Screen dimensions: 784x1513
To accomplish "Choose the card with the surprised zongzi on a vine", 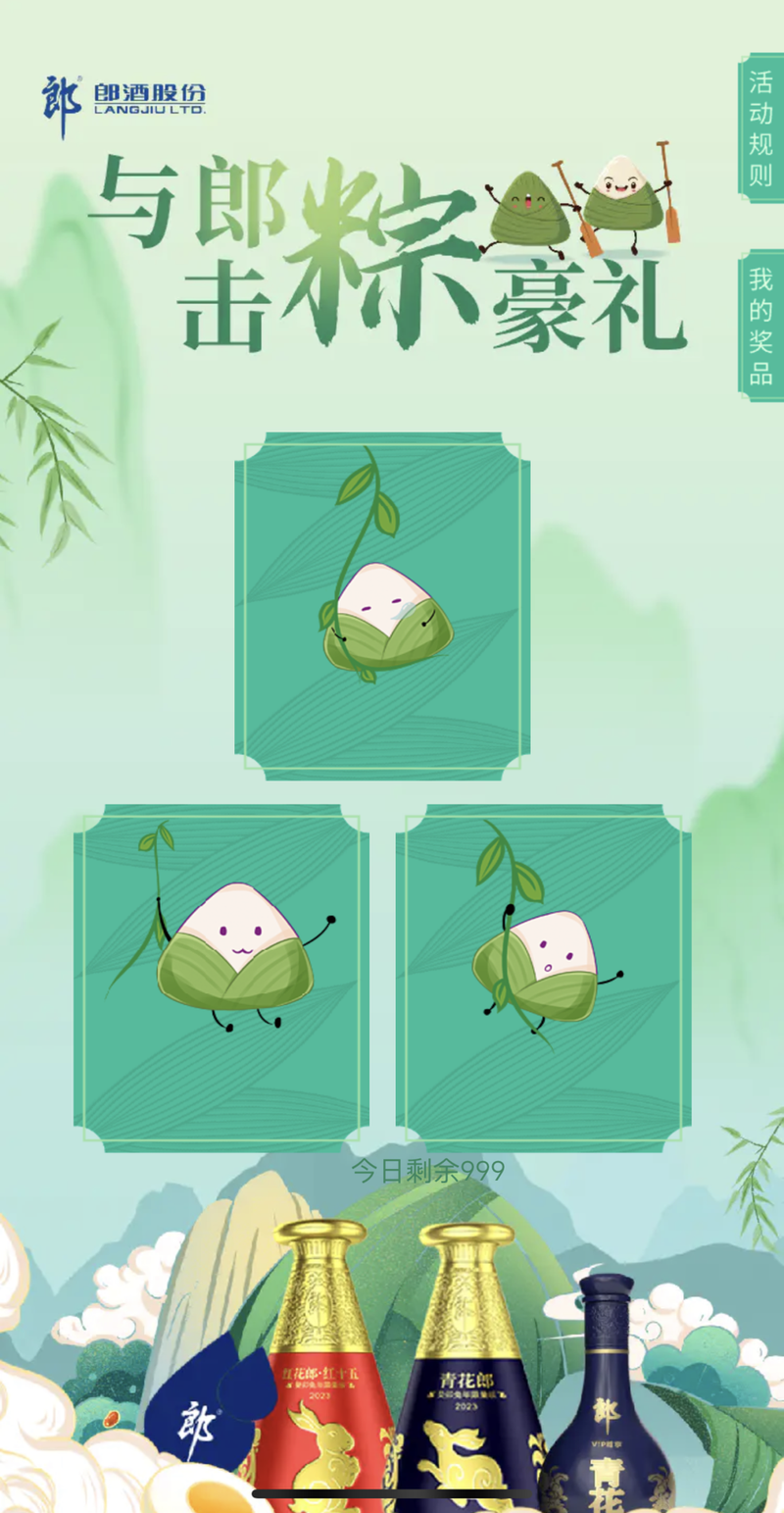I will coord(543,978).
